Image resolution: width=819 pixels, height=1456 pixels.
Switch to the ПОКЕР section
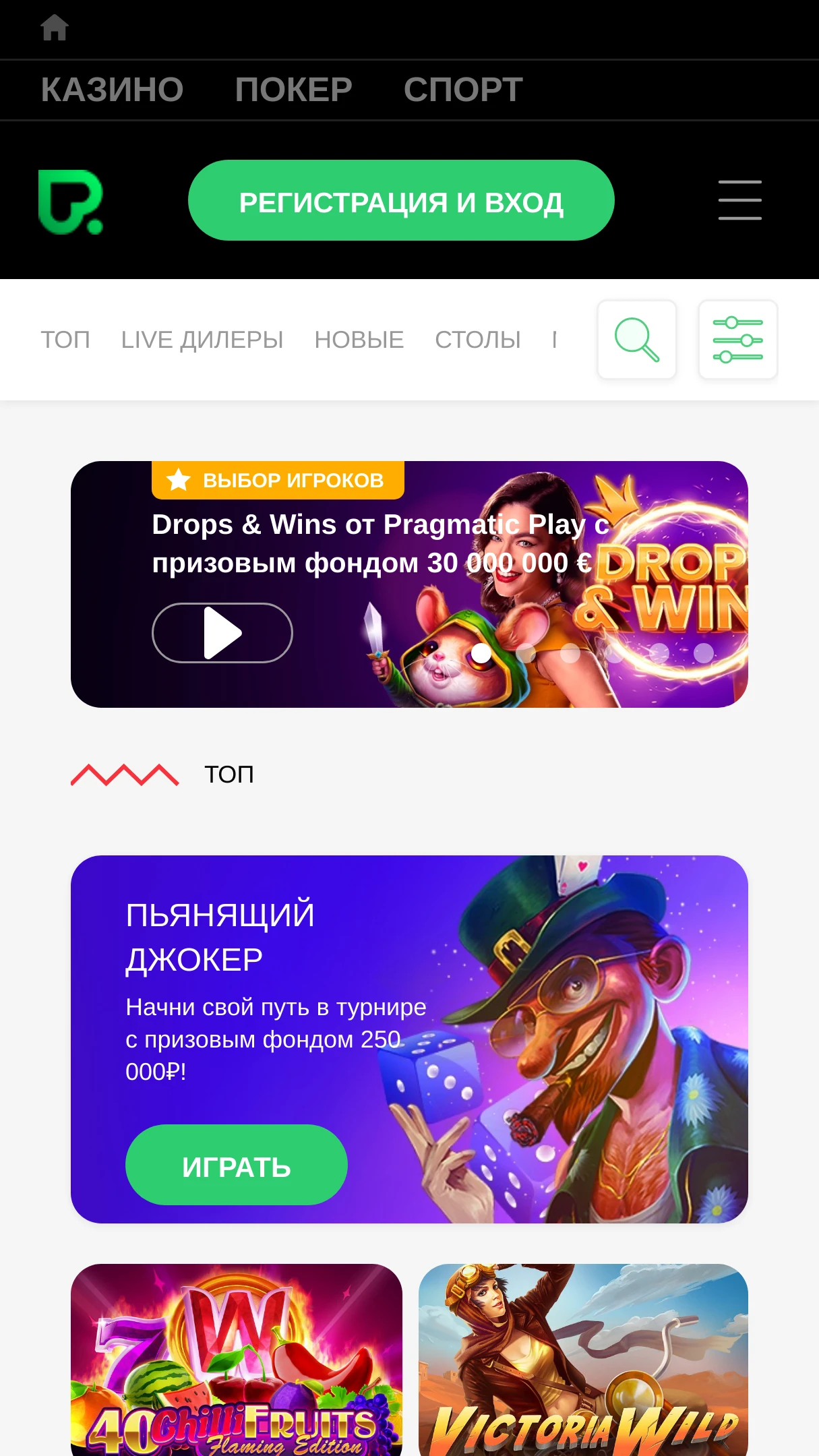pyautogui.click(x=293, y=90)
